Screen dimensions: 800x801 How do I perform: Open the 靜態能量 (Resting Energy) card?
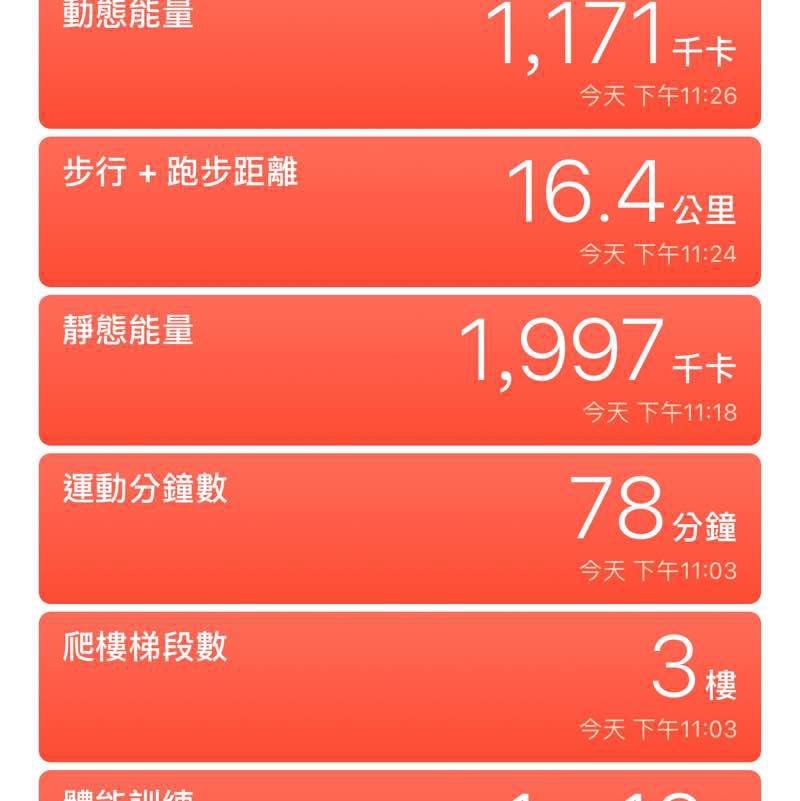tap(400, 365)
